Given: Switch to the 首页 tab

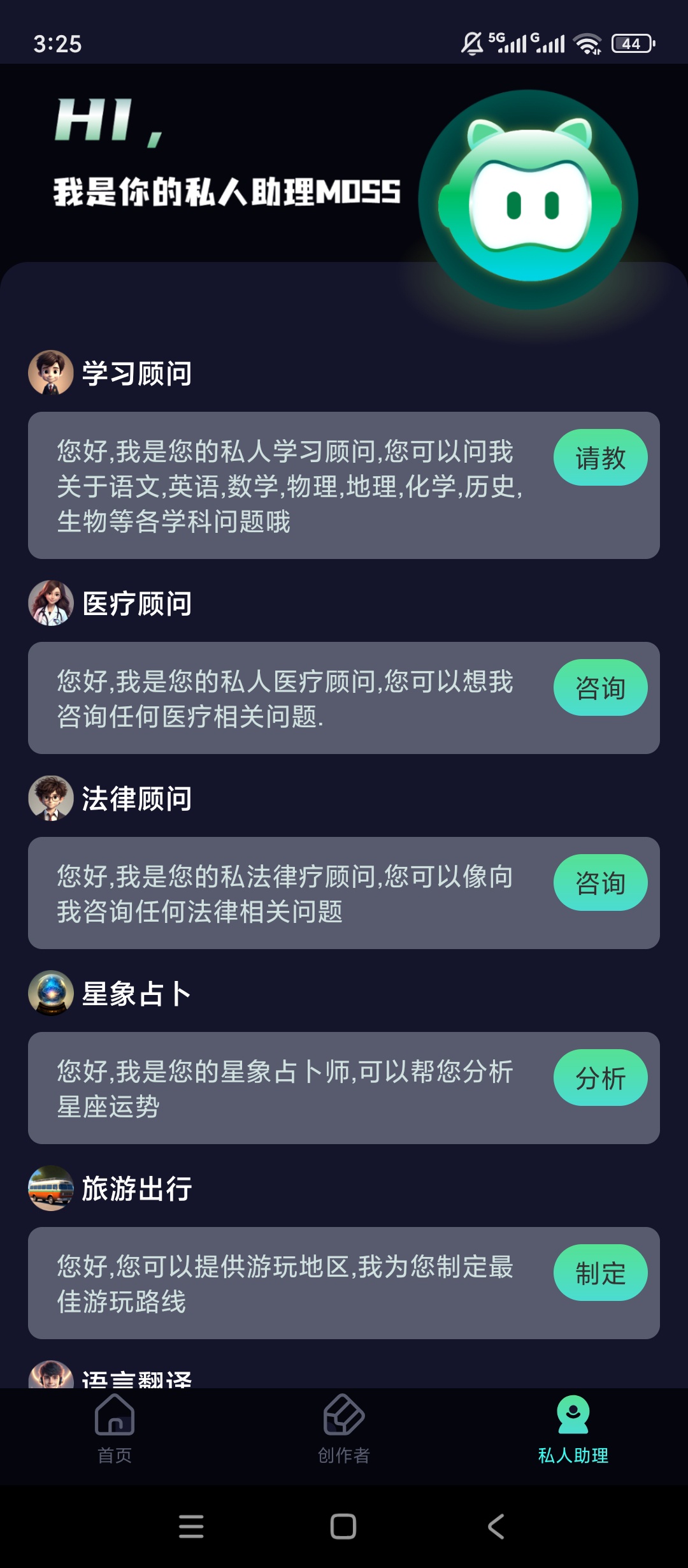Looking at the screenshot, I should 115,1430.
